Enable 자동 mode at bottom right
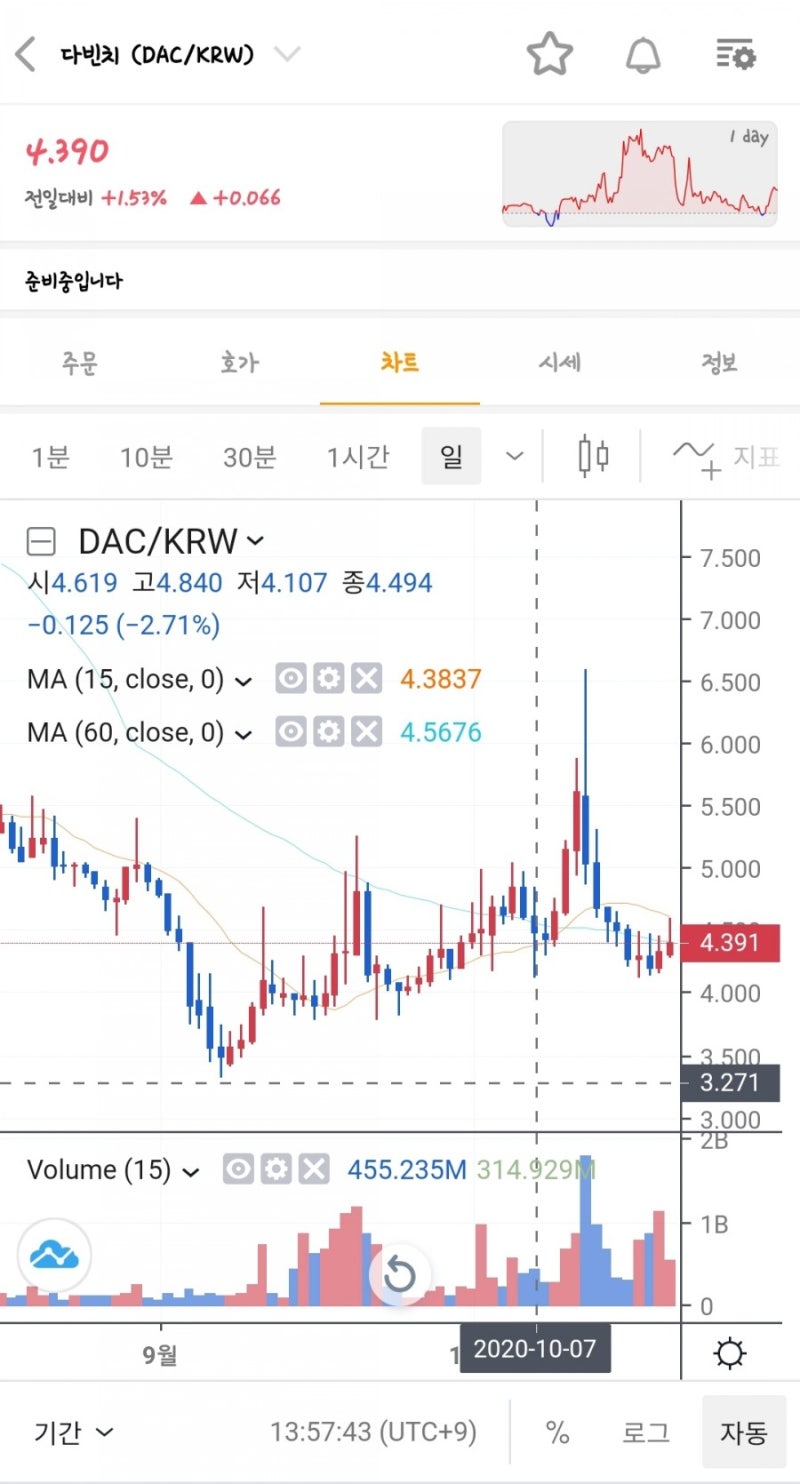 pos(743,1432)
